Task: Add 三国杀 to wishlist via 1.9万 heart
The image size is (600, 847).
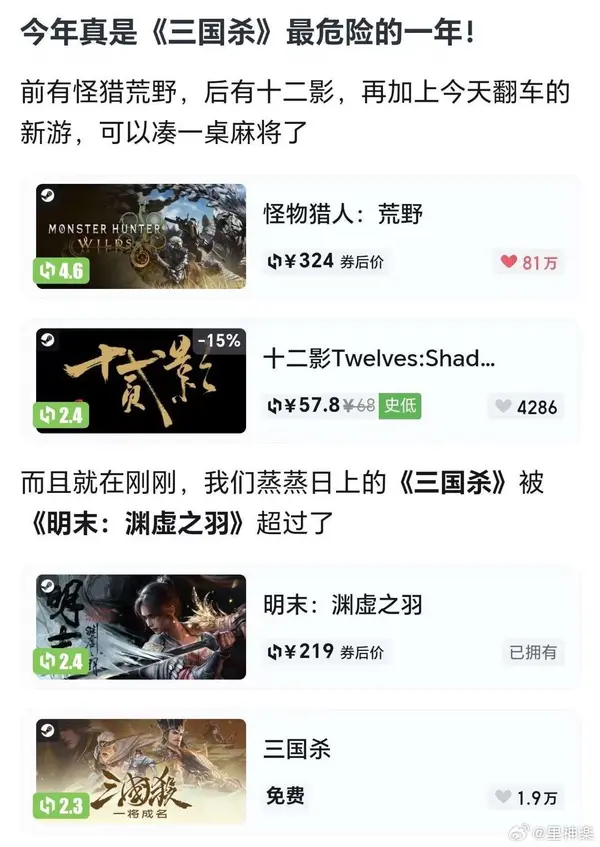Action: coord(526,798)
